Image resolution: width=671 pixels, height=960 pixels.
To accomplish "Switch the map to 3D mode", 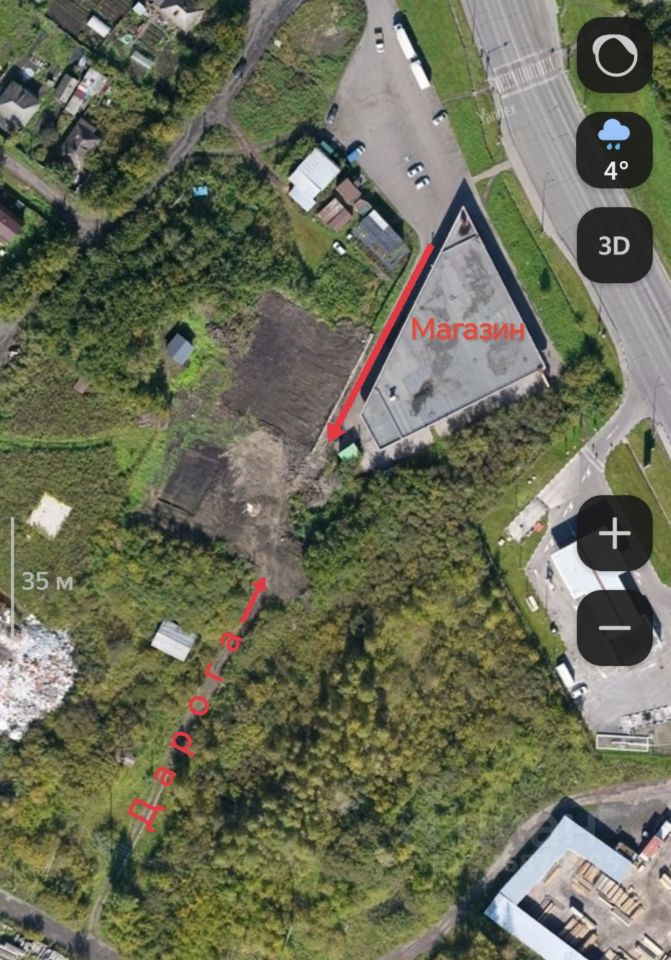I will pos(614,245).
